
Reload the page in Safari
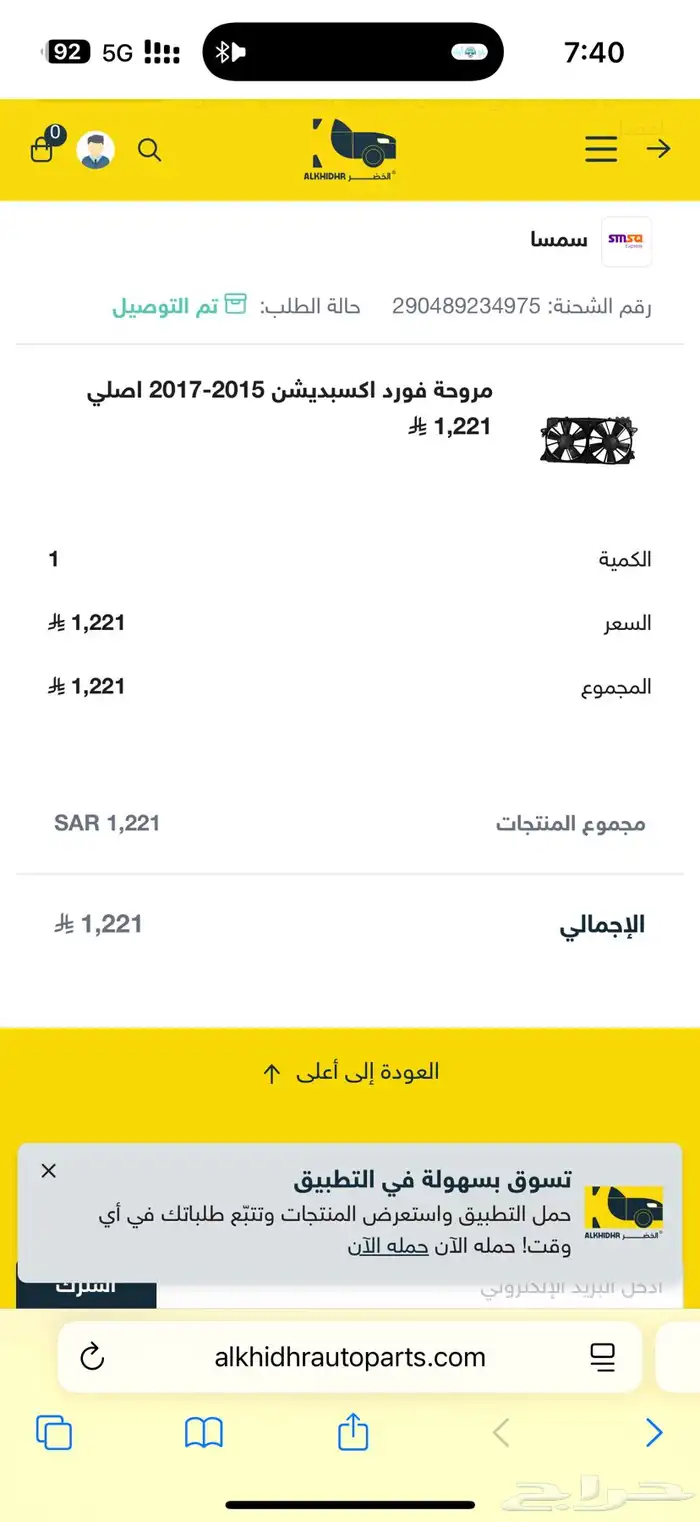pos(92,1357)
